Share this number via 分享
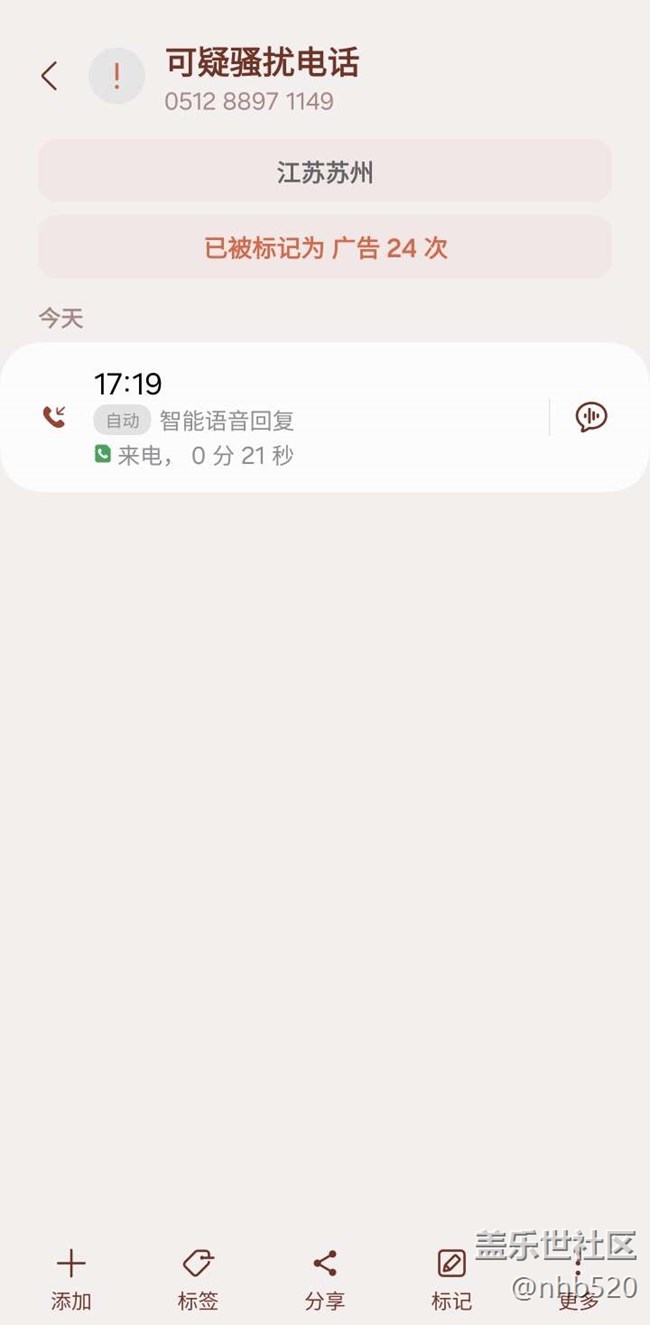This screenshot has height=1325, width=650. click(325, 1280)
